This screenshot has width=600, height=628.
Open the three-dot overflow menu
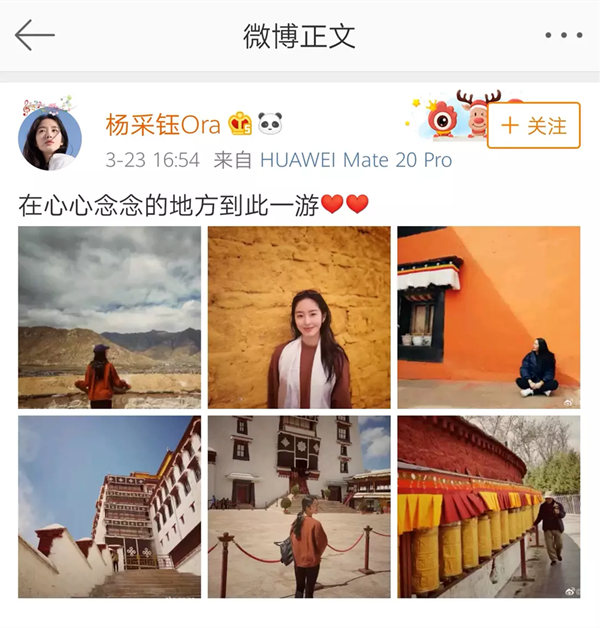(x=563, y=36)
